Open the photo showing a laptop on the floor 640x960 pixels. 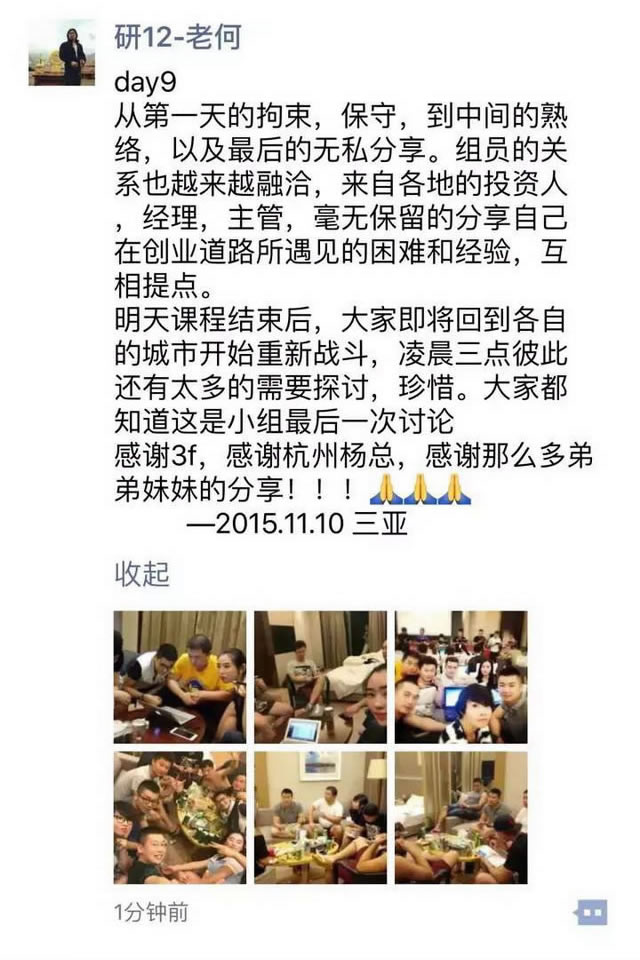pos(320,677)
